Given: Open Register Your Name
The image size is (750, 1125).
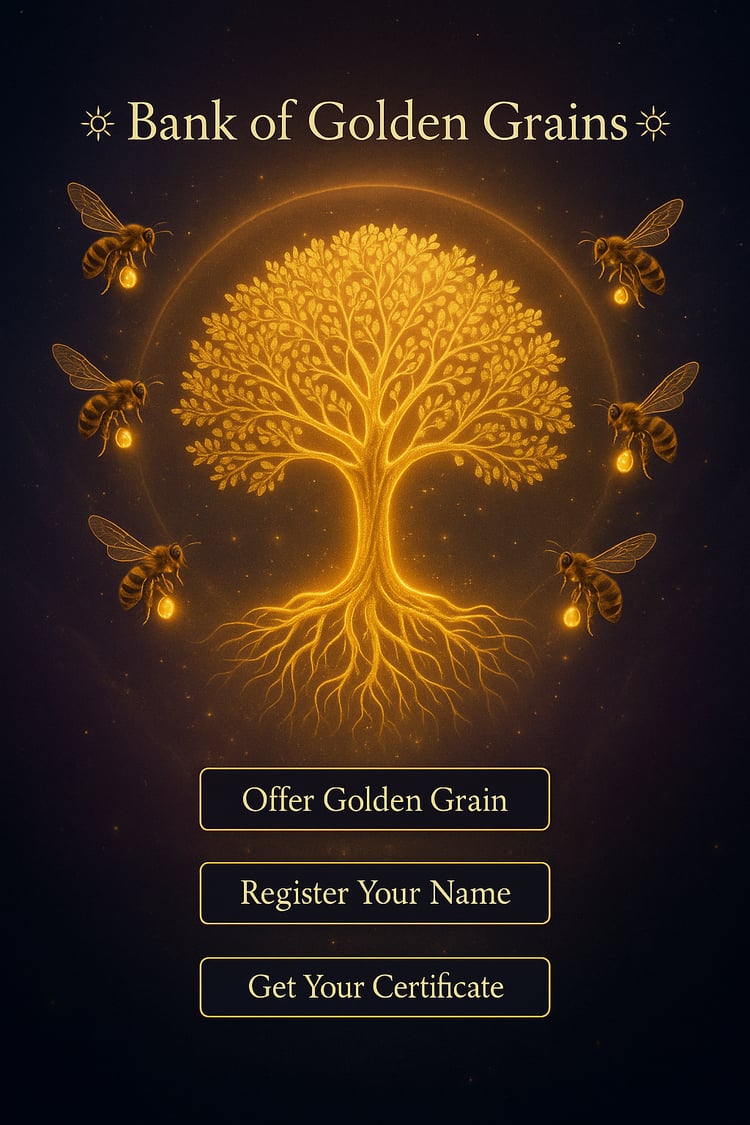Looking at the screenshot, I should (x=374, y=893).
